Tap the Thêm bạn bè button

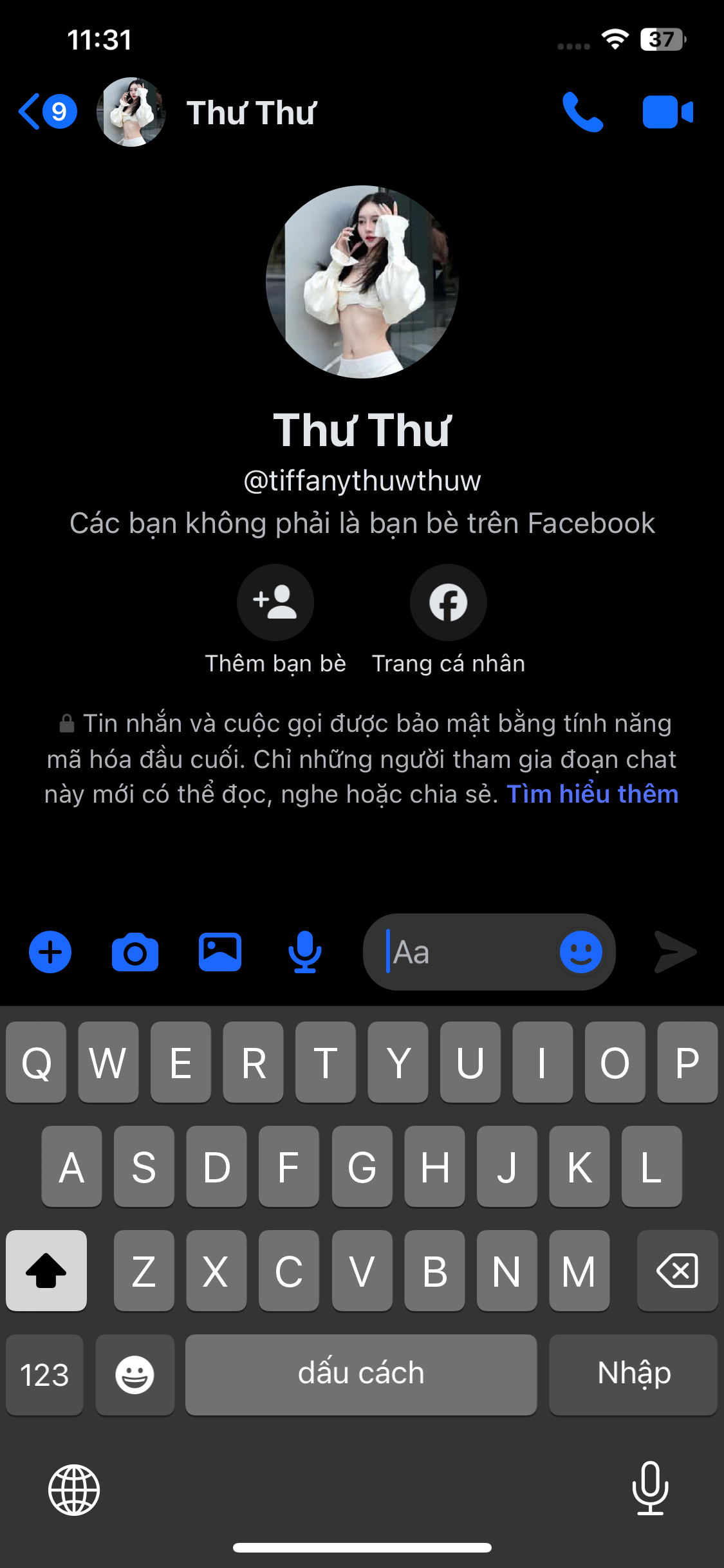275,602
